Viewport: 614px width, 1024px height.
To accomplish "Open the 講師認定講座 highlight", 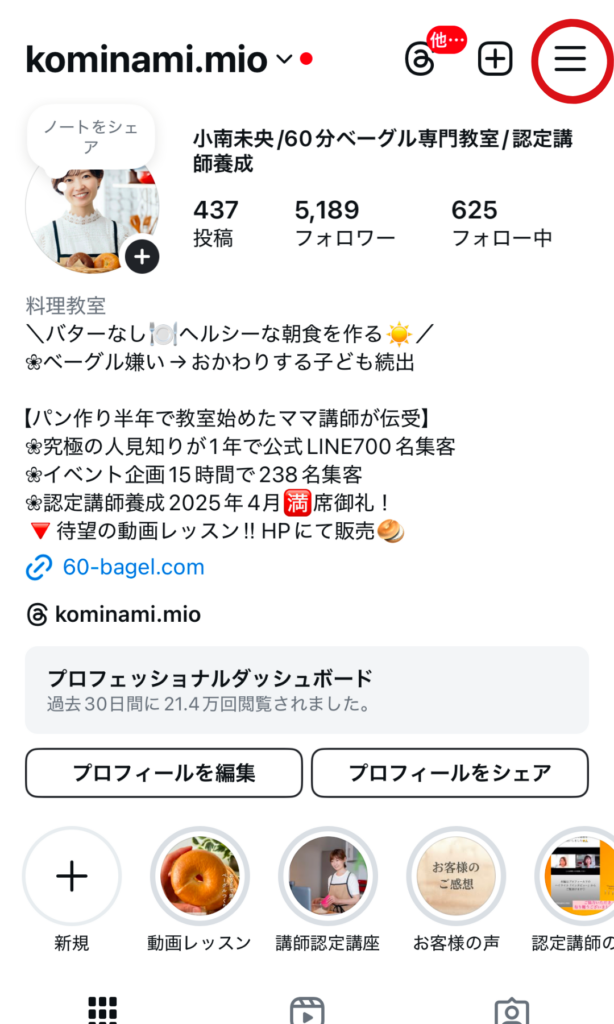I will tap(327, 877).
